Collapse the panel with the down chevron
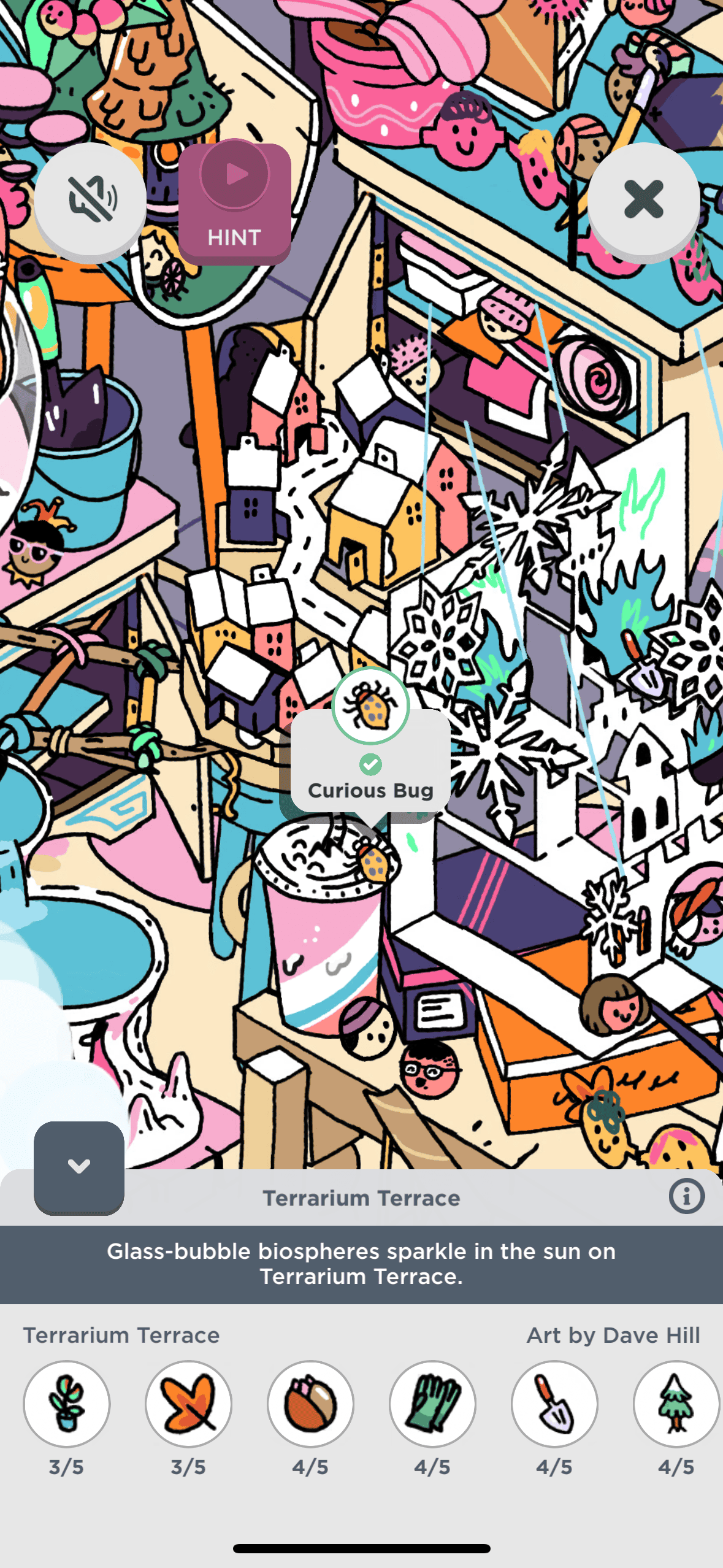The image size is (723, 1568). point(79,1167)
